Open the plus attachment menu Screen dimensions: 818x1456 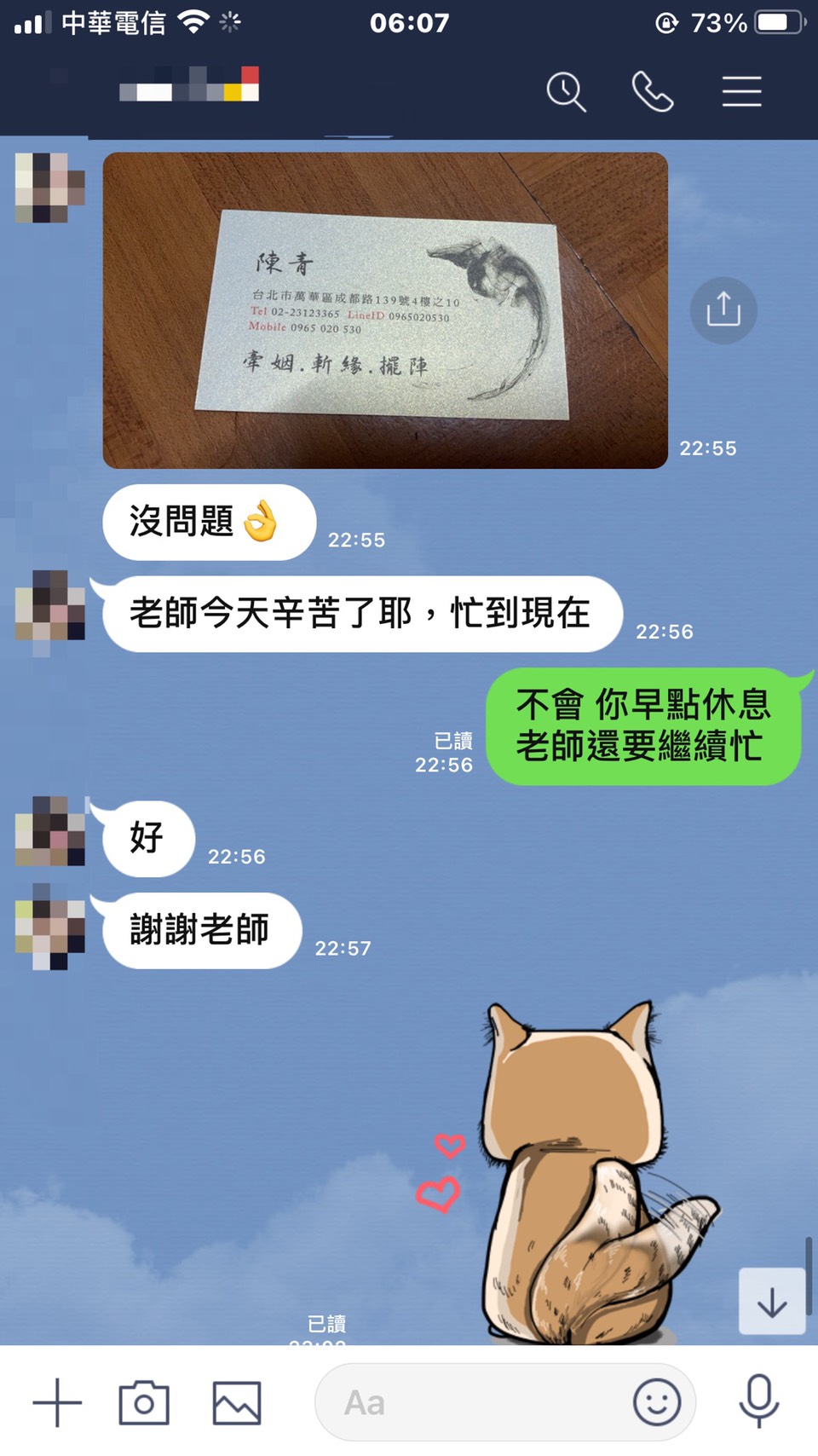point(57,1402)
